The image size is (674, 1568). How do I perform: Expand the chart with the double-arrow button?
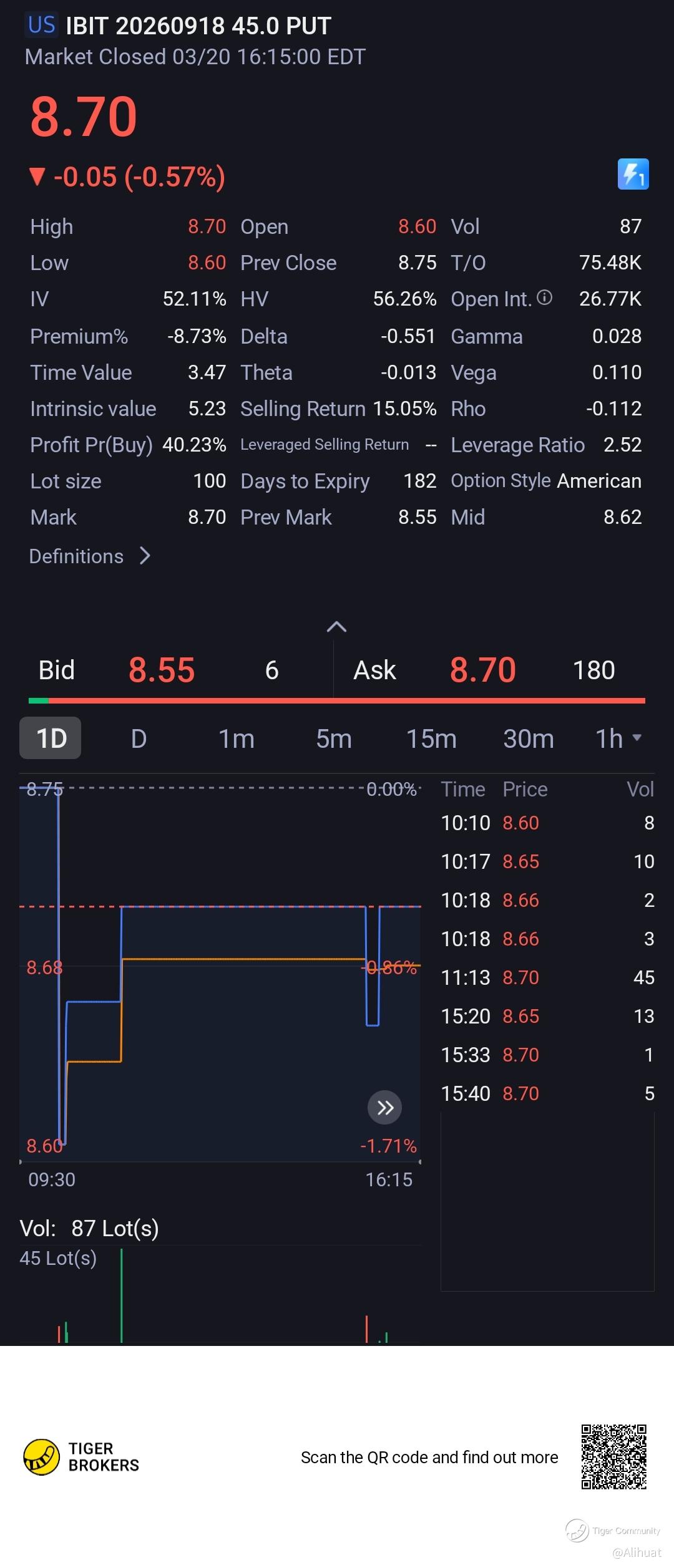coord(384,1108)
